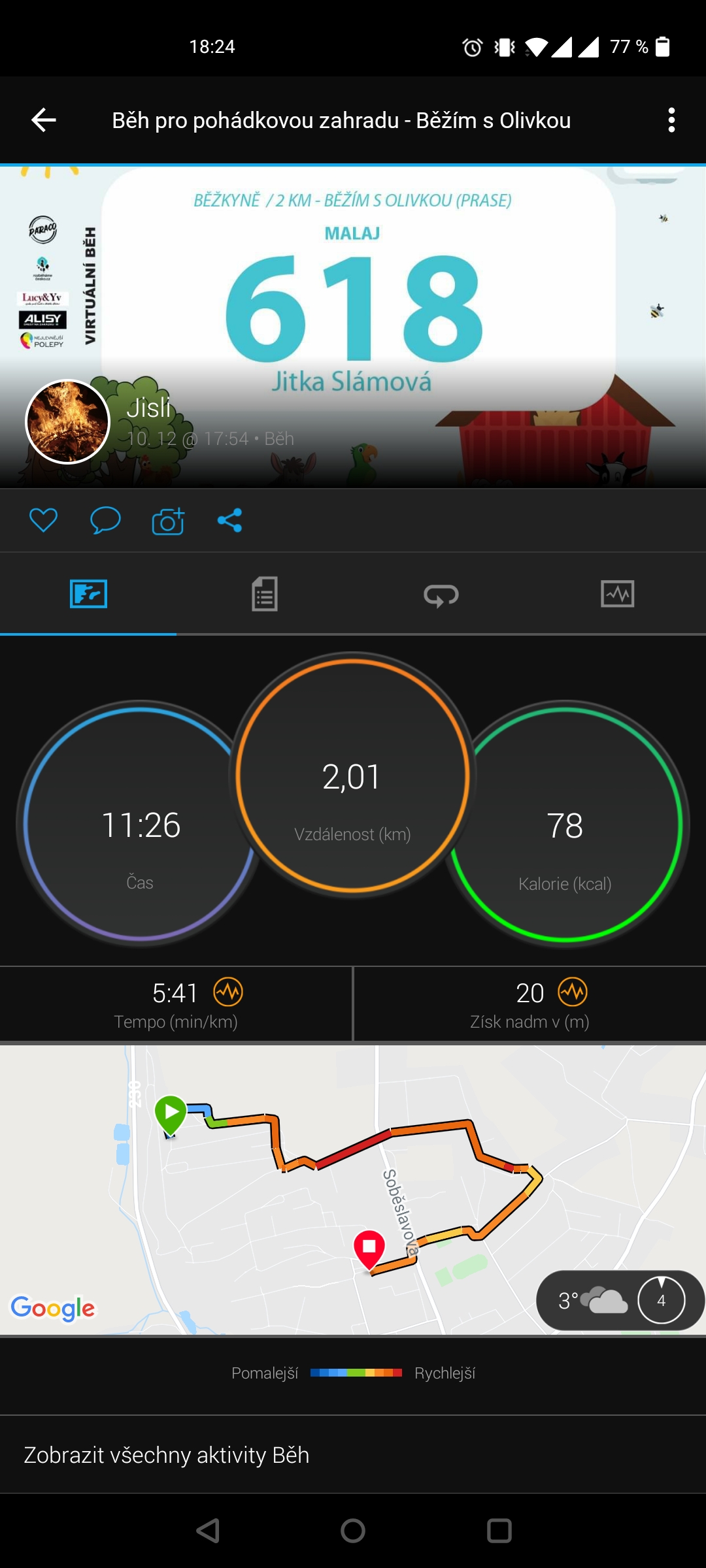Add a photo with the camera icon

tap(168, 521)
